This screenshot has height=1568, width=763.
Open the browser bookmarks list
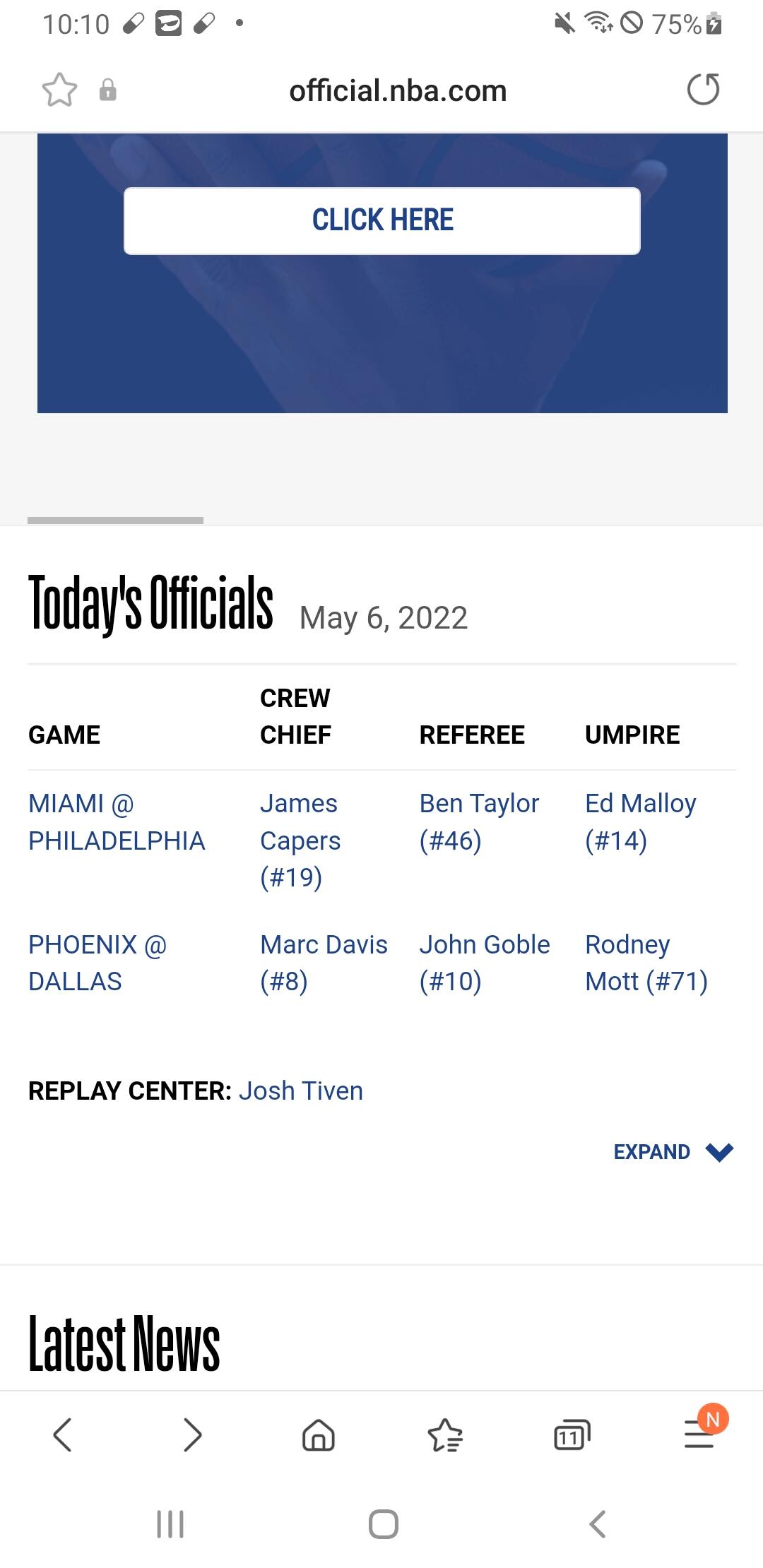click(445, 1435)
